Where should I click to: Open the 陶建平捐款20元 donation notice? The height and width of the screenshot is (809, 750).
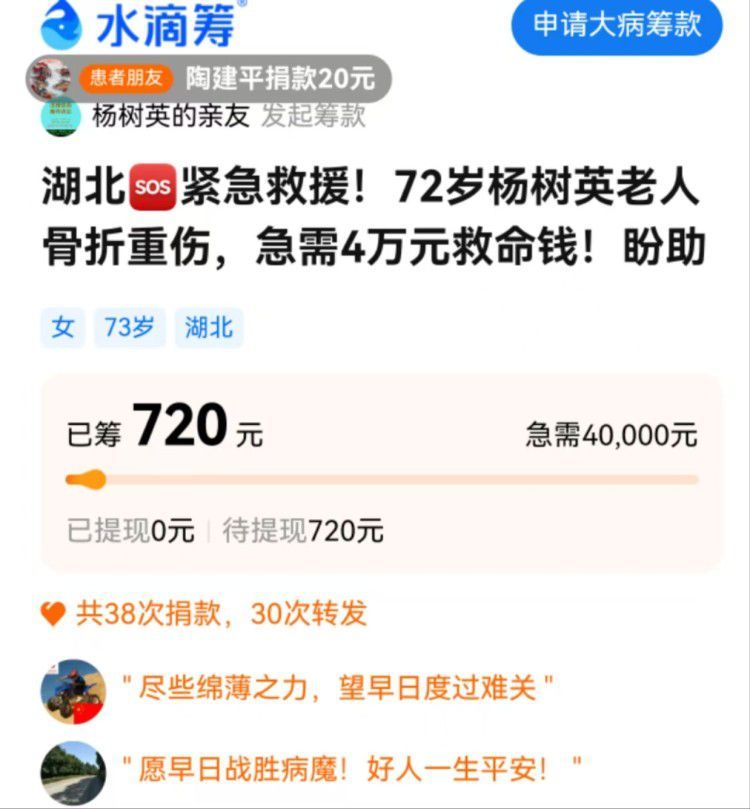[208, 78]
